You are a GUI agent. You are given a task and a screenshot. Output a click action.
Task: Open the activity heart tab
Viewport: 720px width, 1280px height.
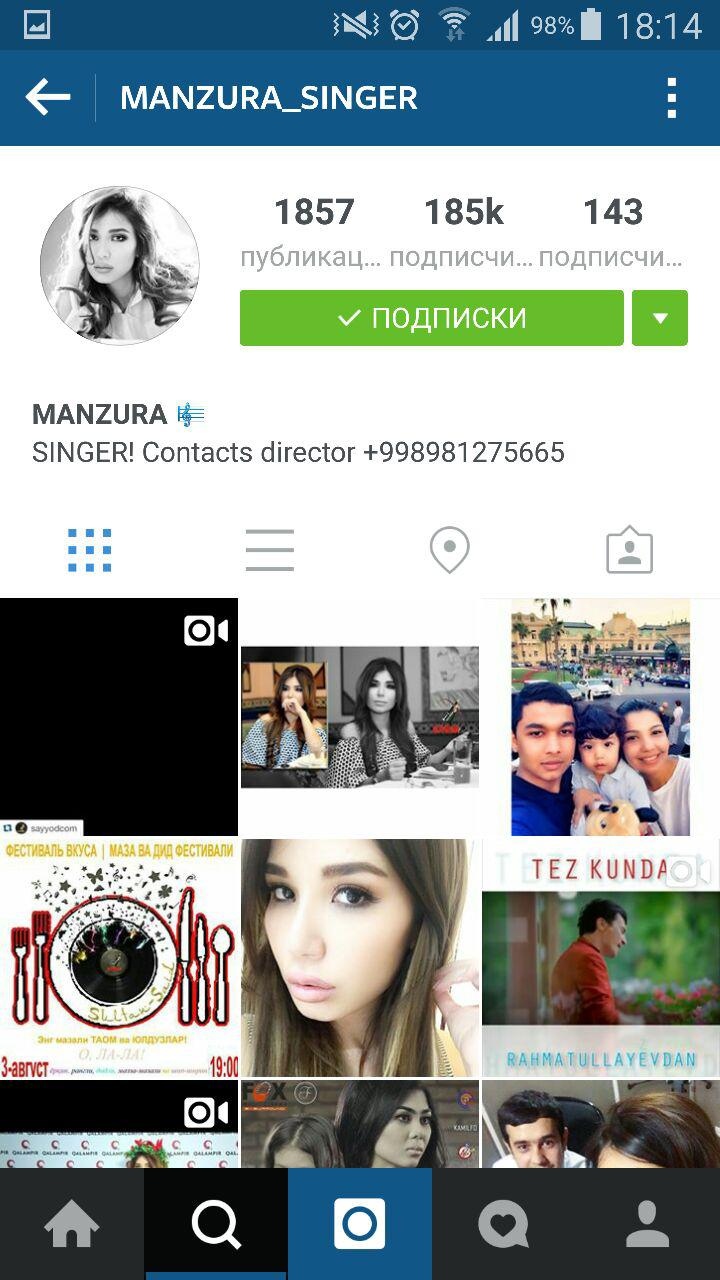pyautogui.click(x=503, y=1224)
